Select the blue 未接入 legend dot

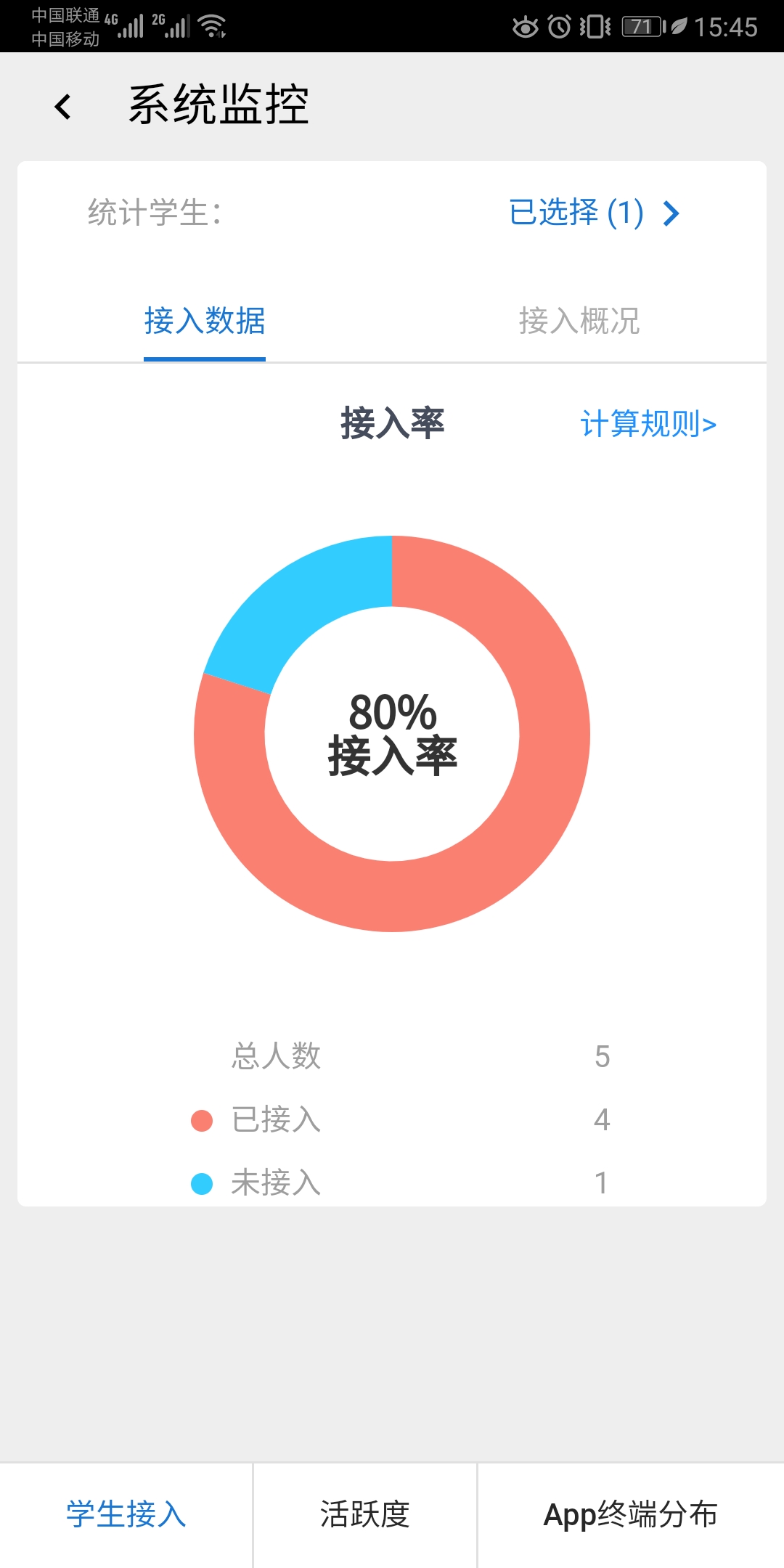201,1182
